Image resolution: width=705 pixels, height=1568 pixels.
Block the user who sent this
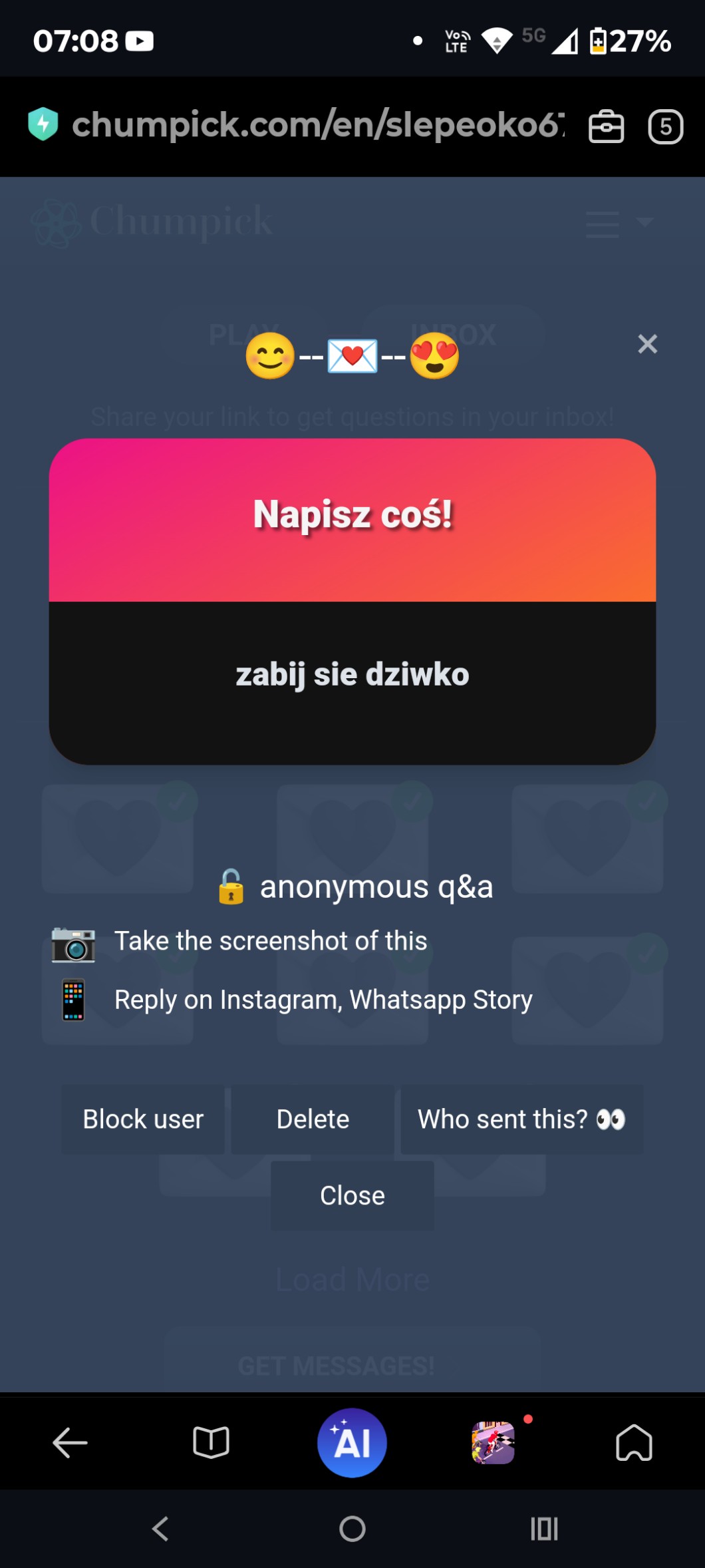143,1119
